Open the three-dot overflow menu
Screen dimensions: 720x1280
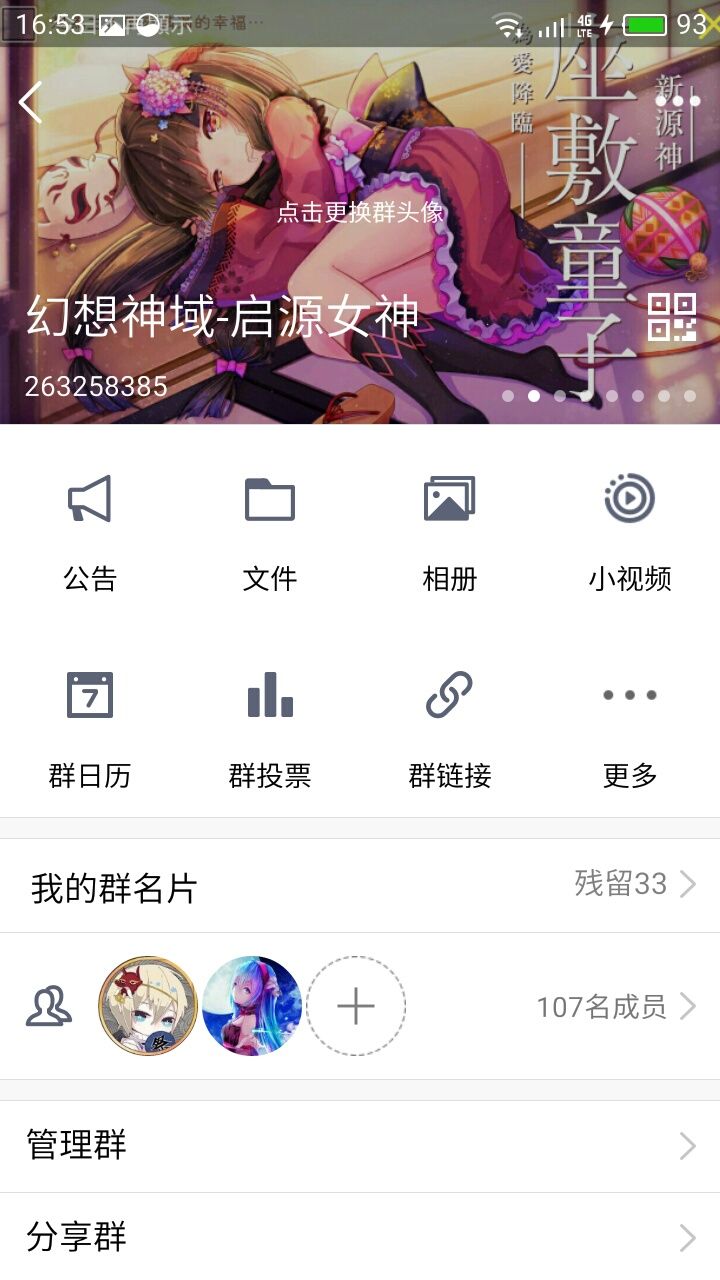(678, 101)
